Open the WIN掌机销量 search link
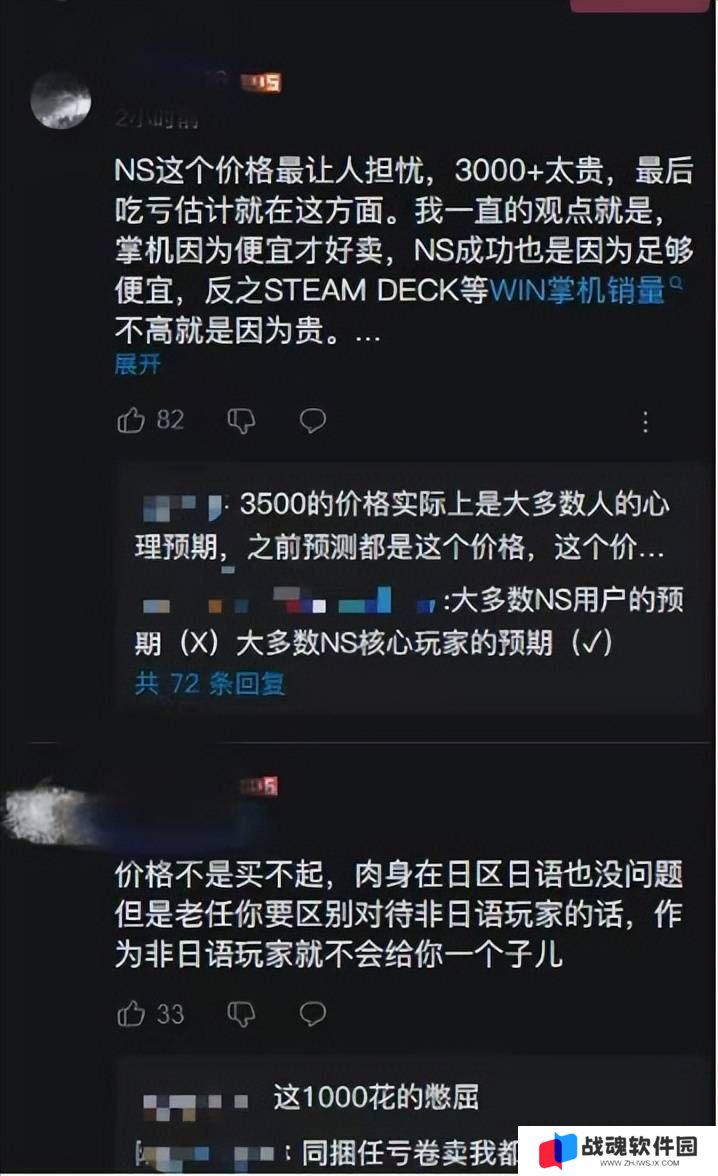 pyautogui.click(x=583, y=291)
